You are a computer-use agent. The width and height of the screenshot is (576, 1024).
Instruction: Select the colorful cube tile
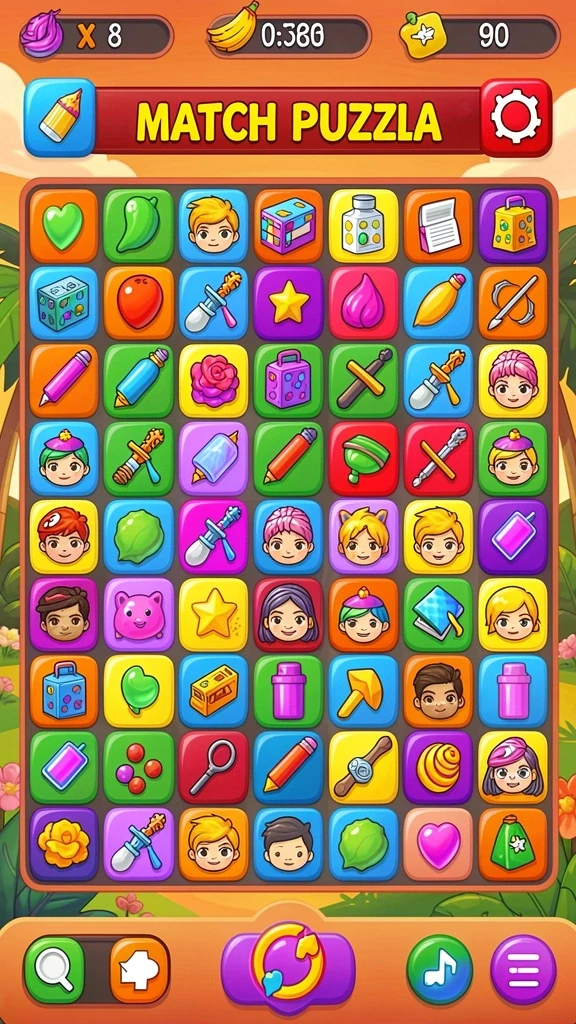pos(288,226)
